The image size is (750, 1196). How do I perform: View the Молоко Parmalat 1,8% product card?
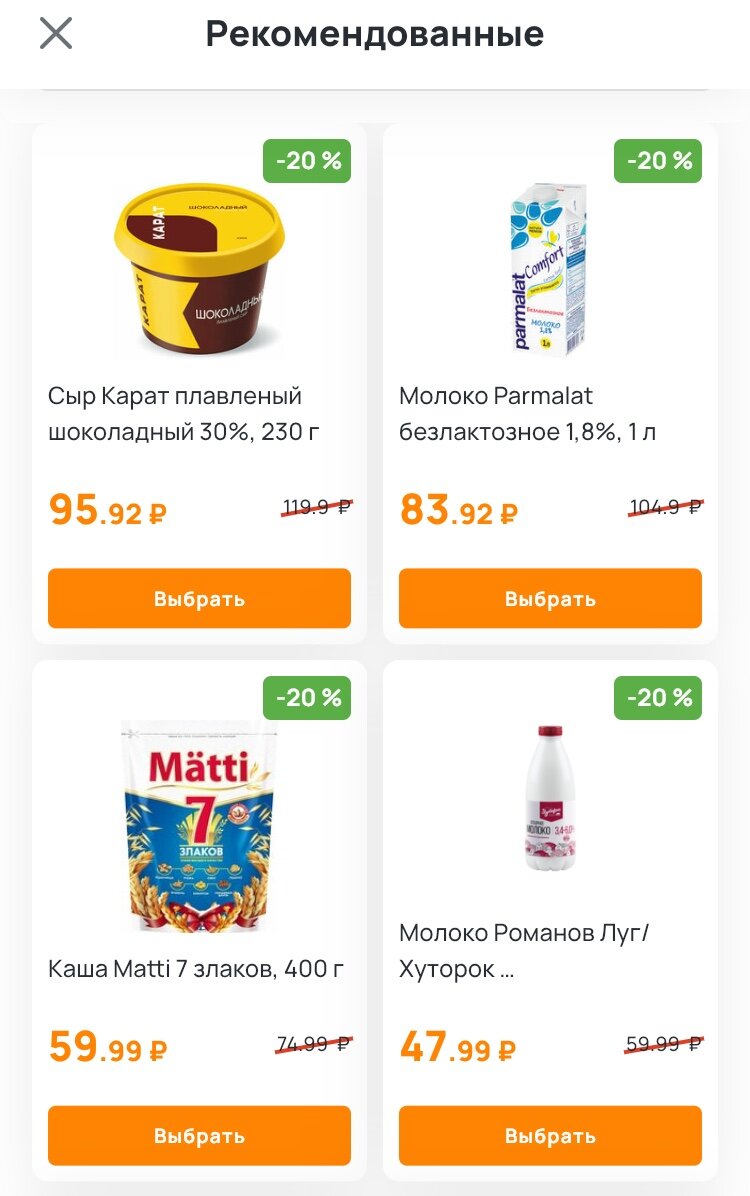pos(548,270)
